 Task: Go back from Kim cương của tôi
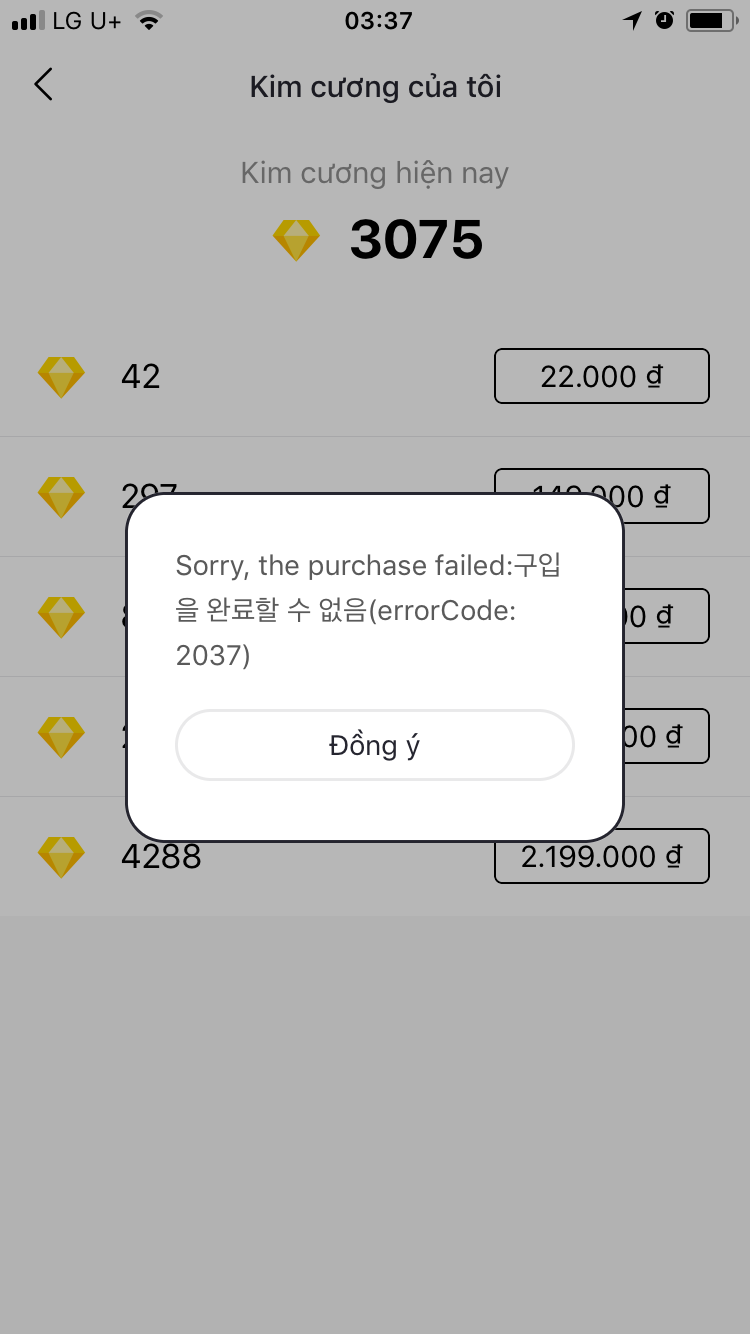pyautogui.click(x=43, y=85)
